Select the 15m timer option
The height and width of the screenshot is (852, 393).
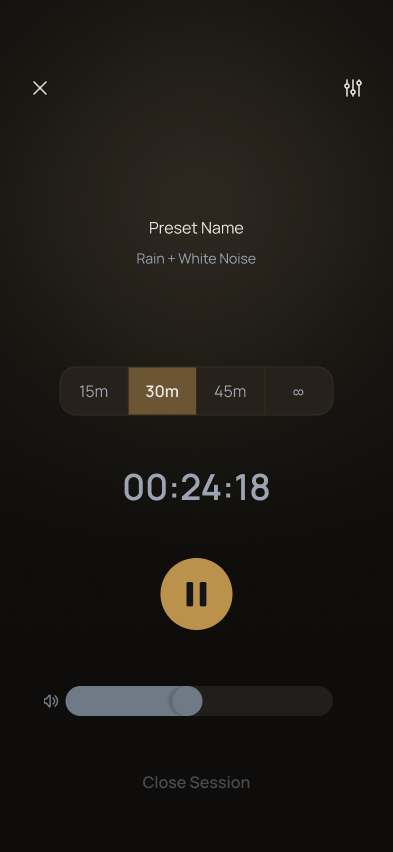point(94,391)
